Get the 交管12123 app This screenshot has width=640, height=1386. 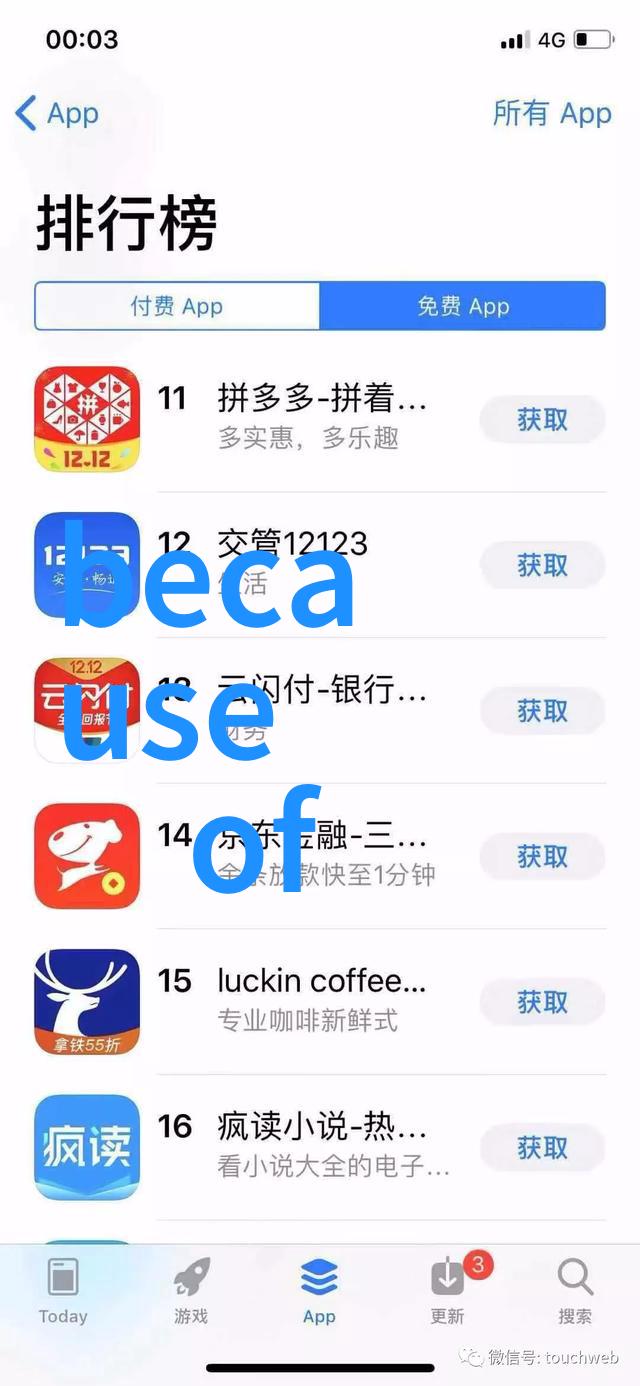(542, 566)
